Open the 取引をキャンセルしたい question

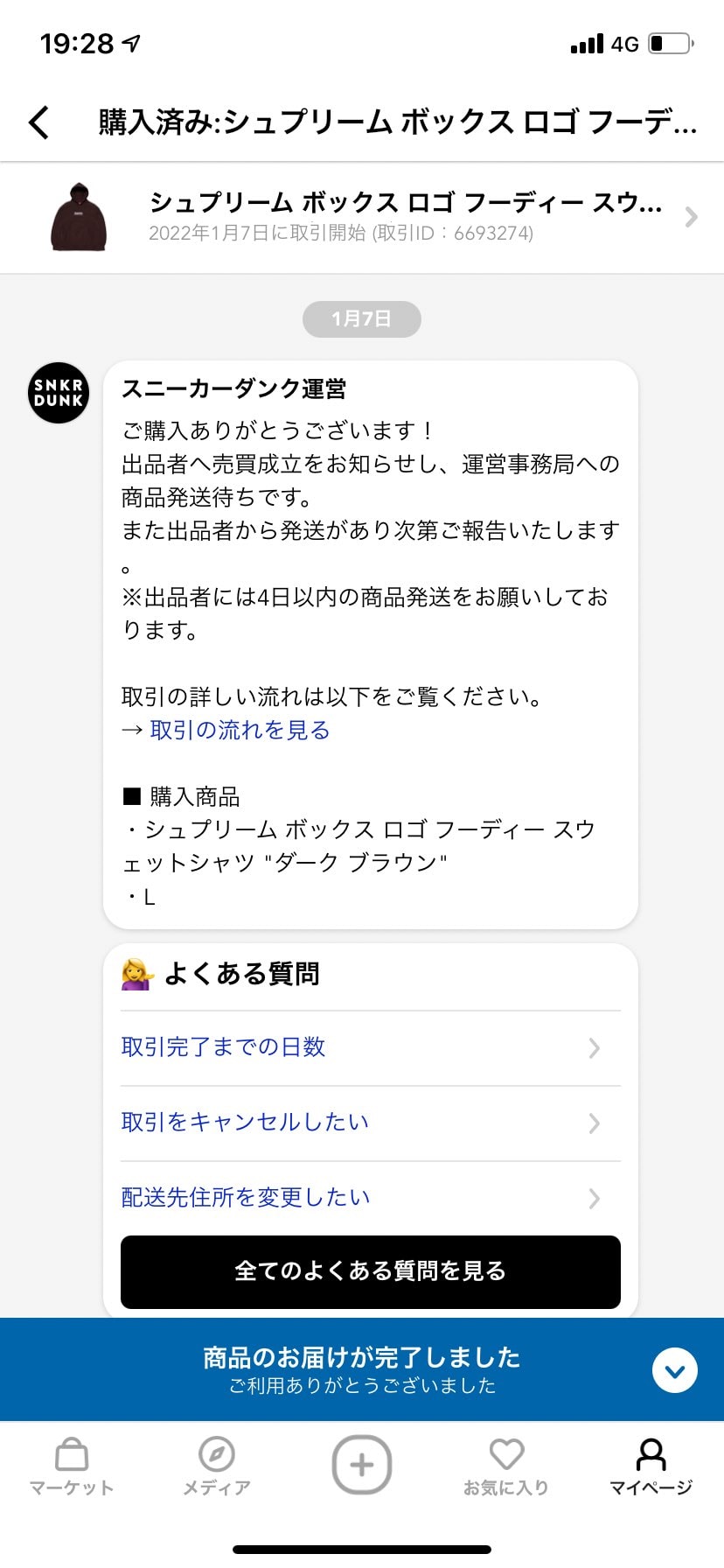(371, 1123)
